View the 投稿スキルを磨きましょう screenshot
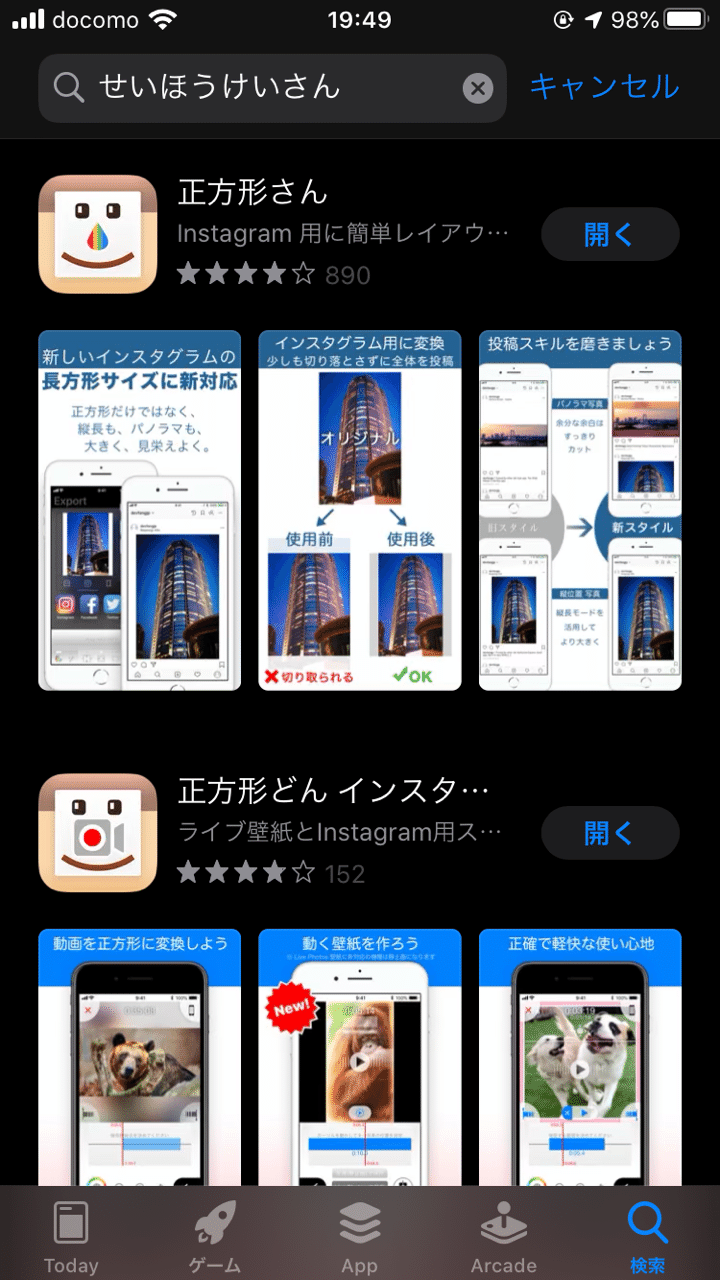The height and width of the screenshot is (1280, 720). pos(580,510)
